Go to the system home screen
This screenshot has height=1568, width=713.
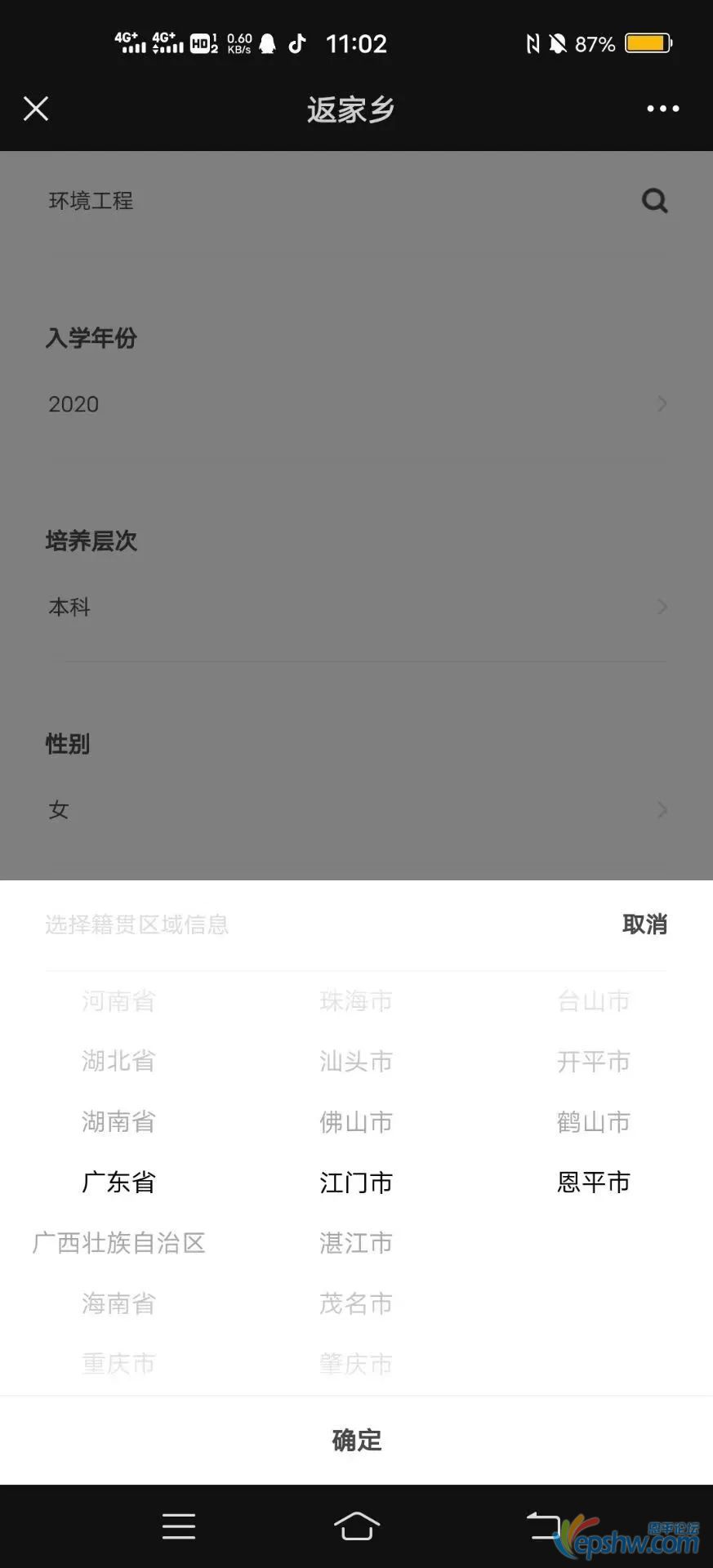[x=356, y=1526]
